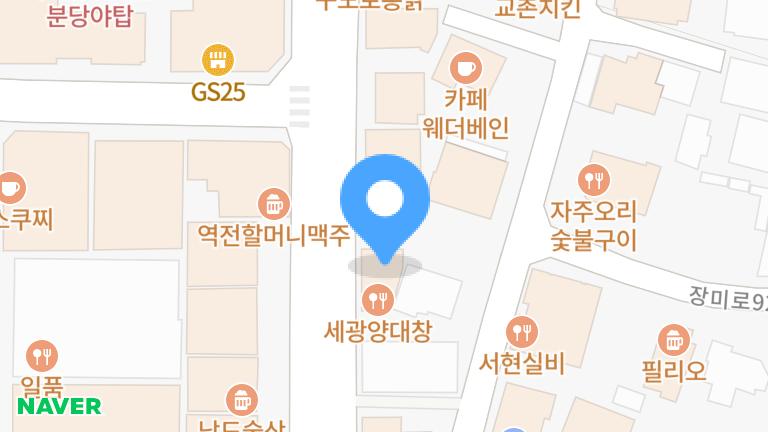Open the 역전할머니맥주 pub marker
768x432 pixels.
pyautogui.click(x=272, y=204)
